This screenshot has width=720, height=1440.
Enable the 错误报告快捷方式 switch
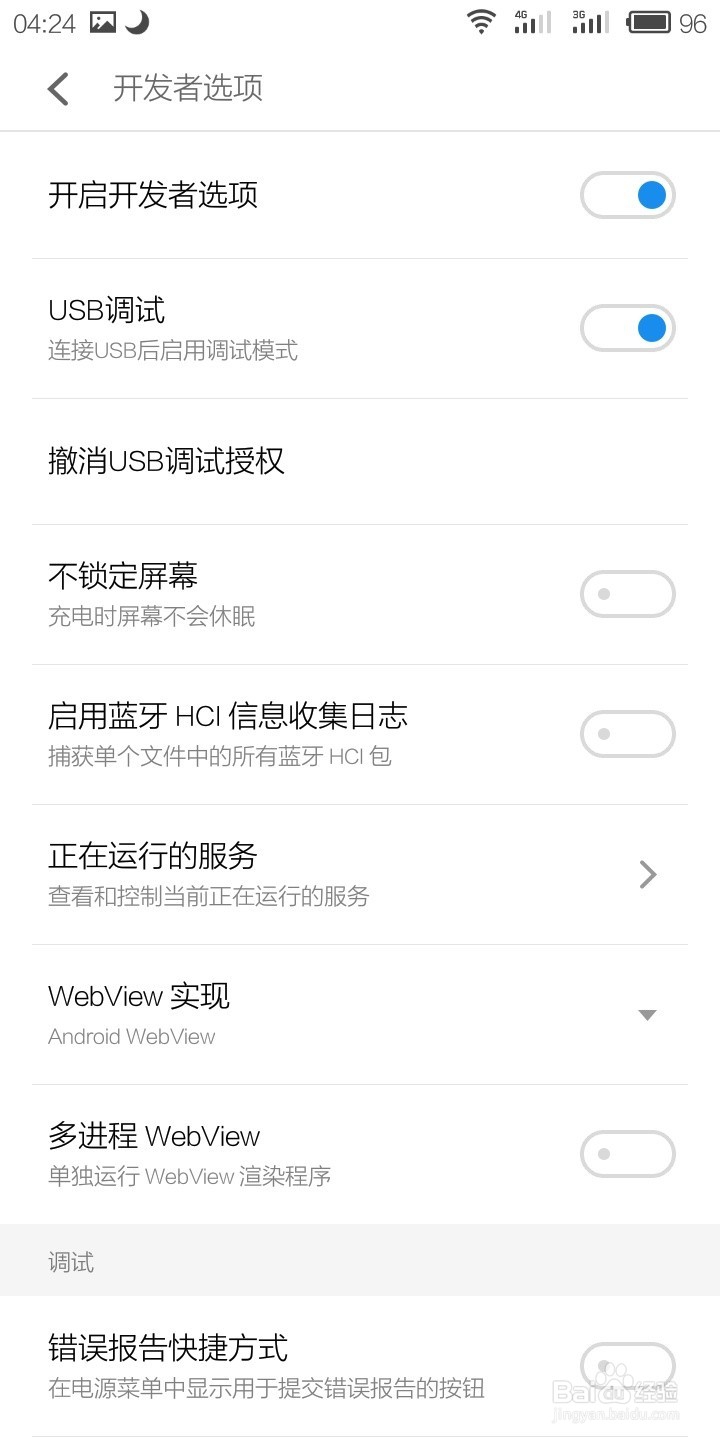(628, 1365)
